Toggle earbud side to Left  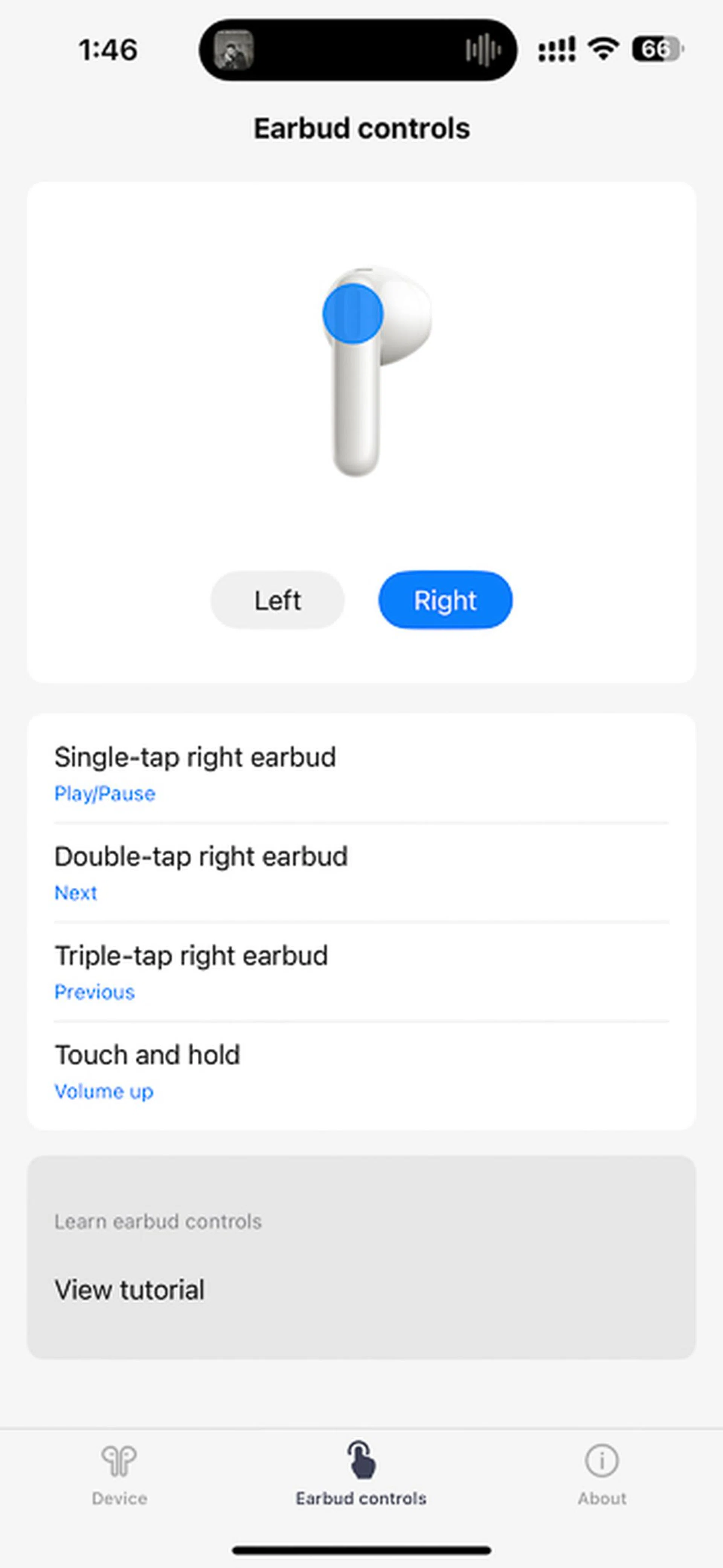277,600
